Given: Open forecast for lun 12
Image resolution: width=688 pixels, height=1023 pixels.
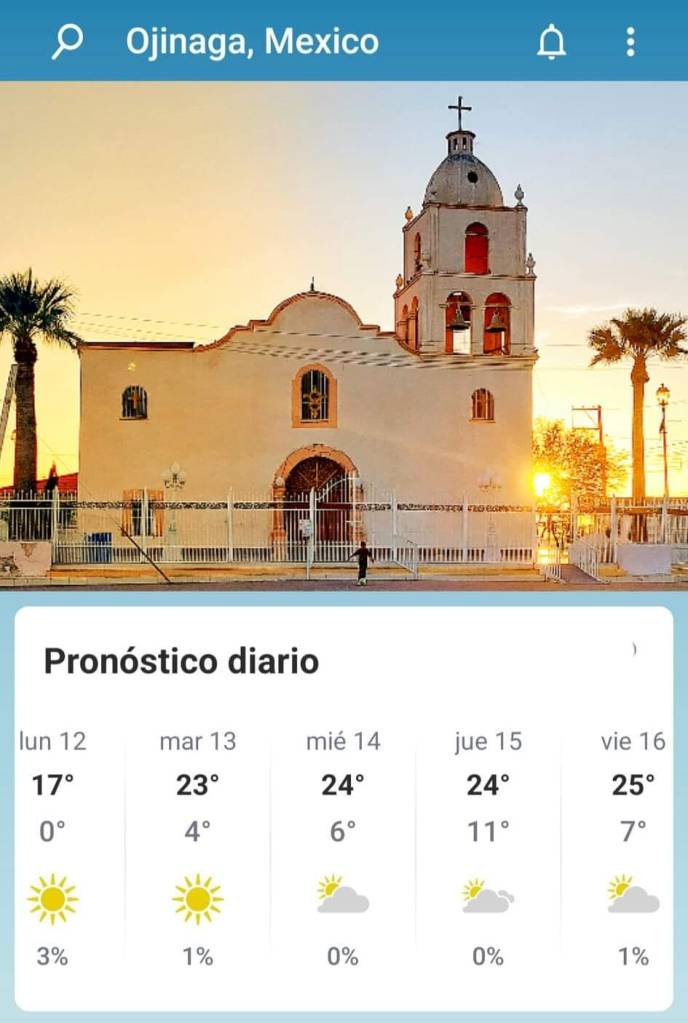Looking at the screenshot, I should coord(53,848).
